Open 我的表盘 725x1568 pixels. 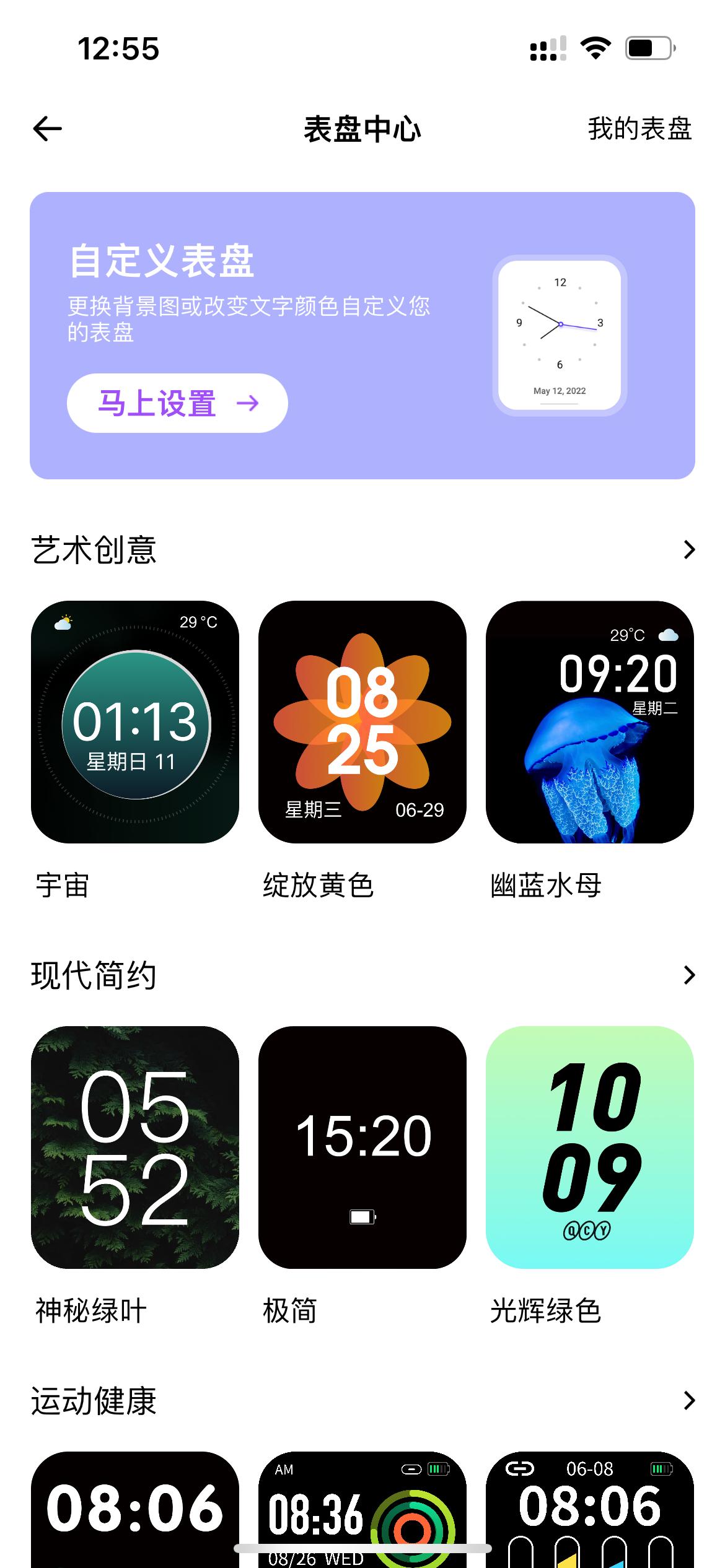point(639,128)
